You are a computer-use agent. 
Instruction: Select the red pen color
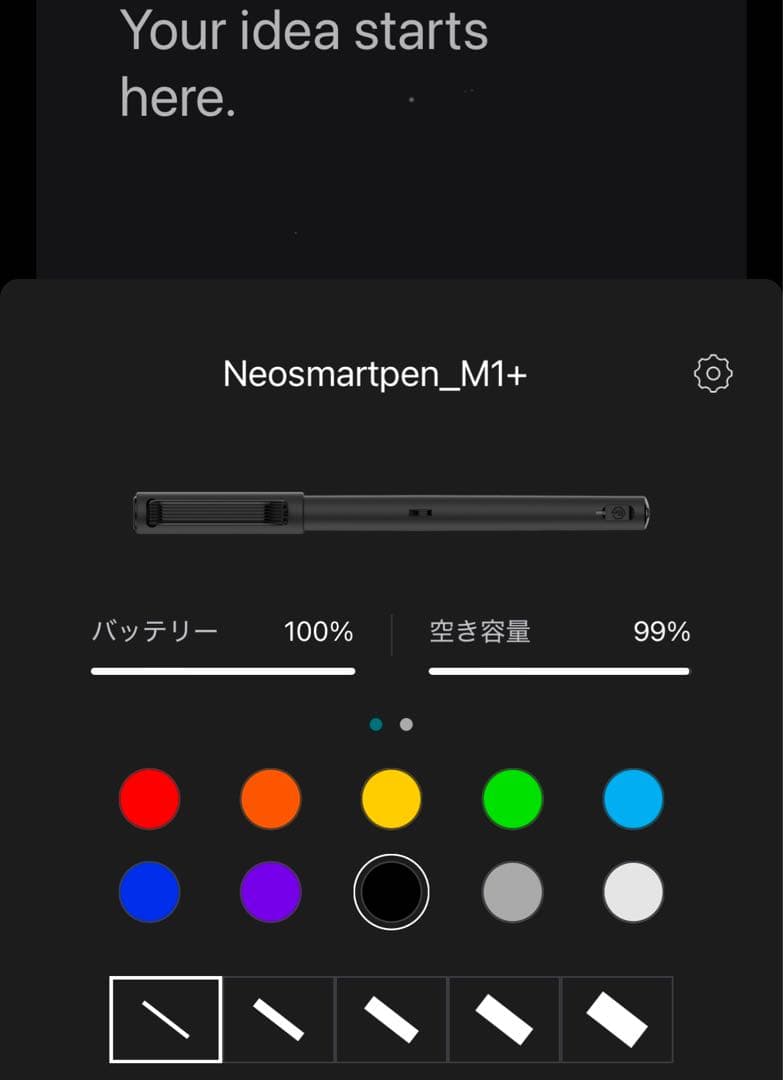click(x=149, y=798)
